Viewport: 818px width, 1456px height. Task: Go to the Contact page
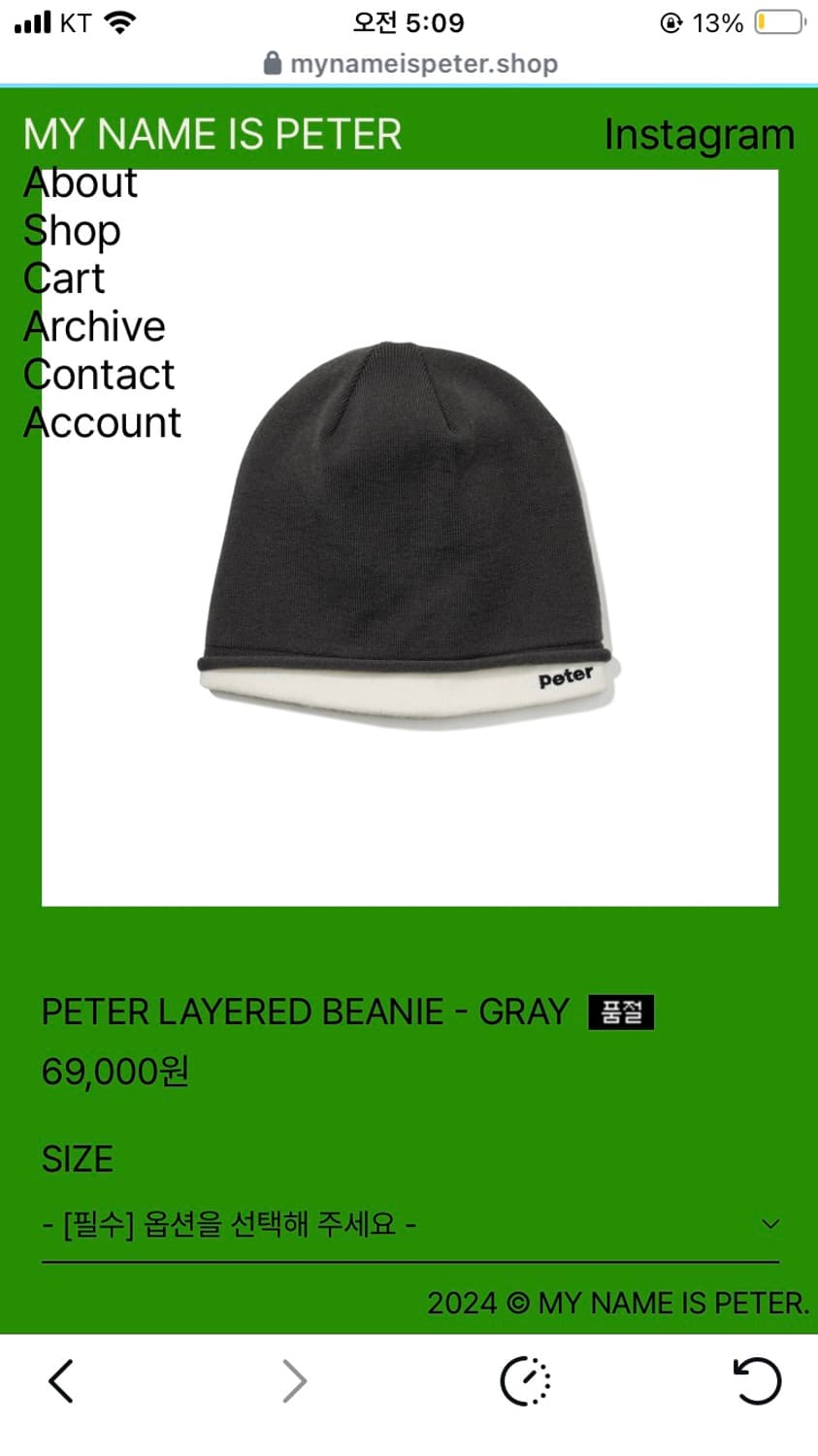tap(99, 375)
